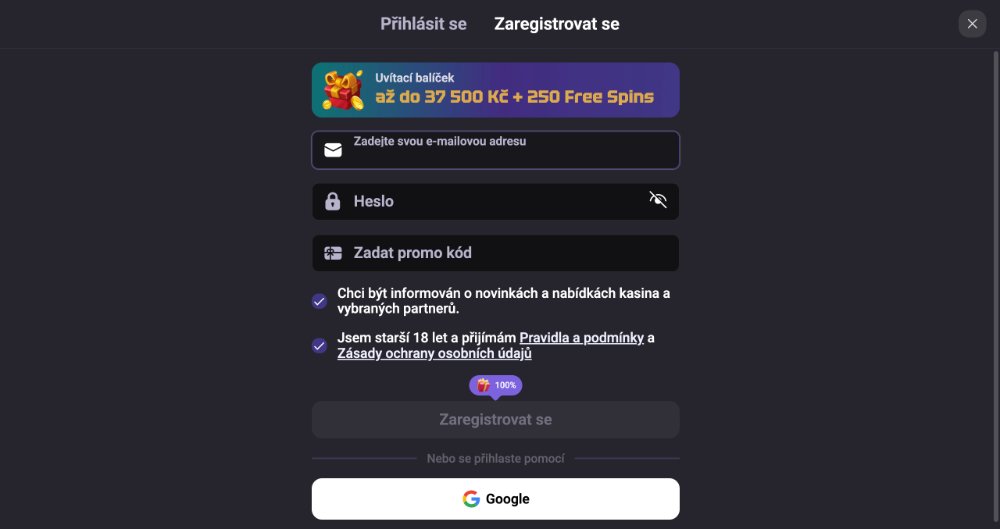Viewport: 1000px width, 529px height.
Task: Switch to the Přihlásit se tab
Action: (423, 24)
